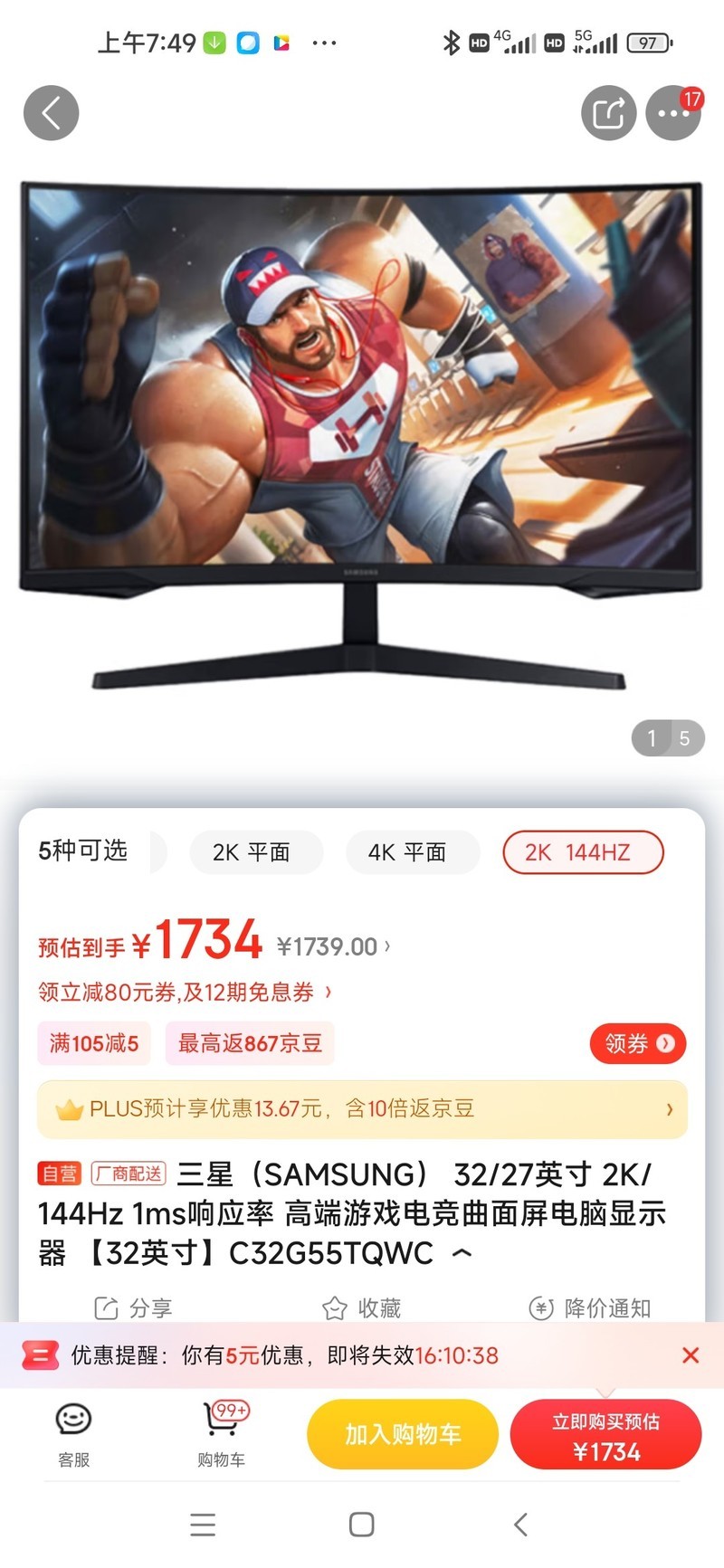The height and width of the screenshot is (1568, 724).
Task: Tap 加入购物车 button
Action: pos(403,1434)
